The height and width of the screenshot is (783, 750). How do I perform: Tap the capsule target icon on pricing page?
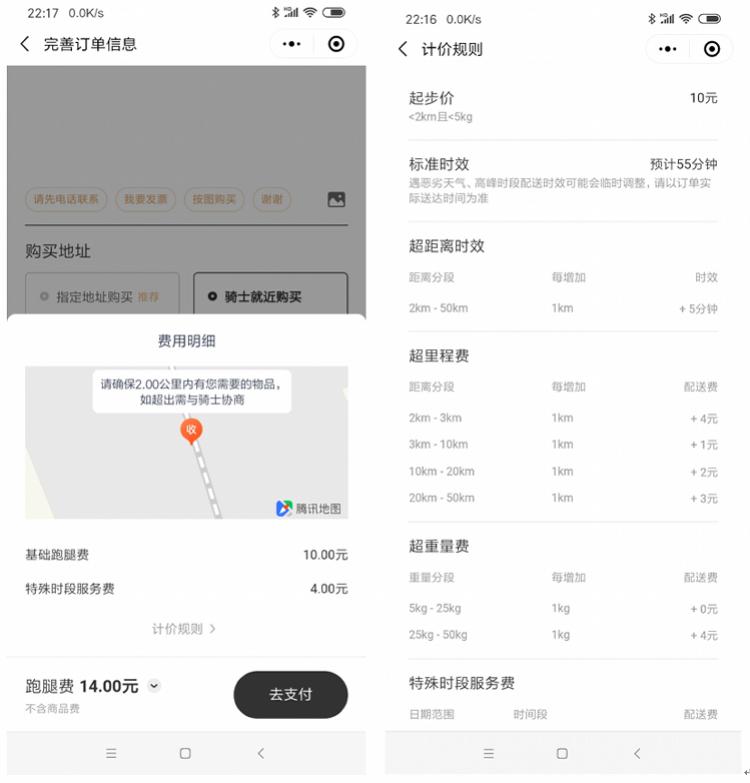click(x=711, y=48)
